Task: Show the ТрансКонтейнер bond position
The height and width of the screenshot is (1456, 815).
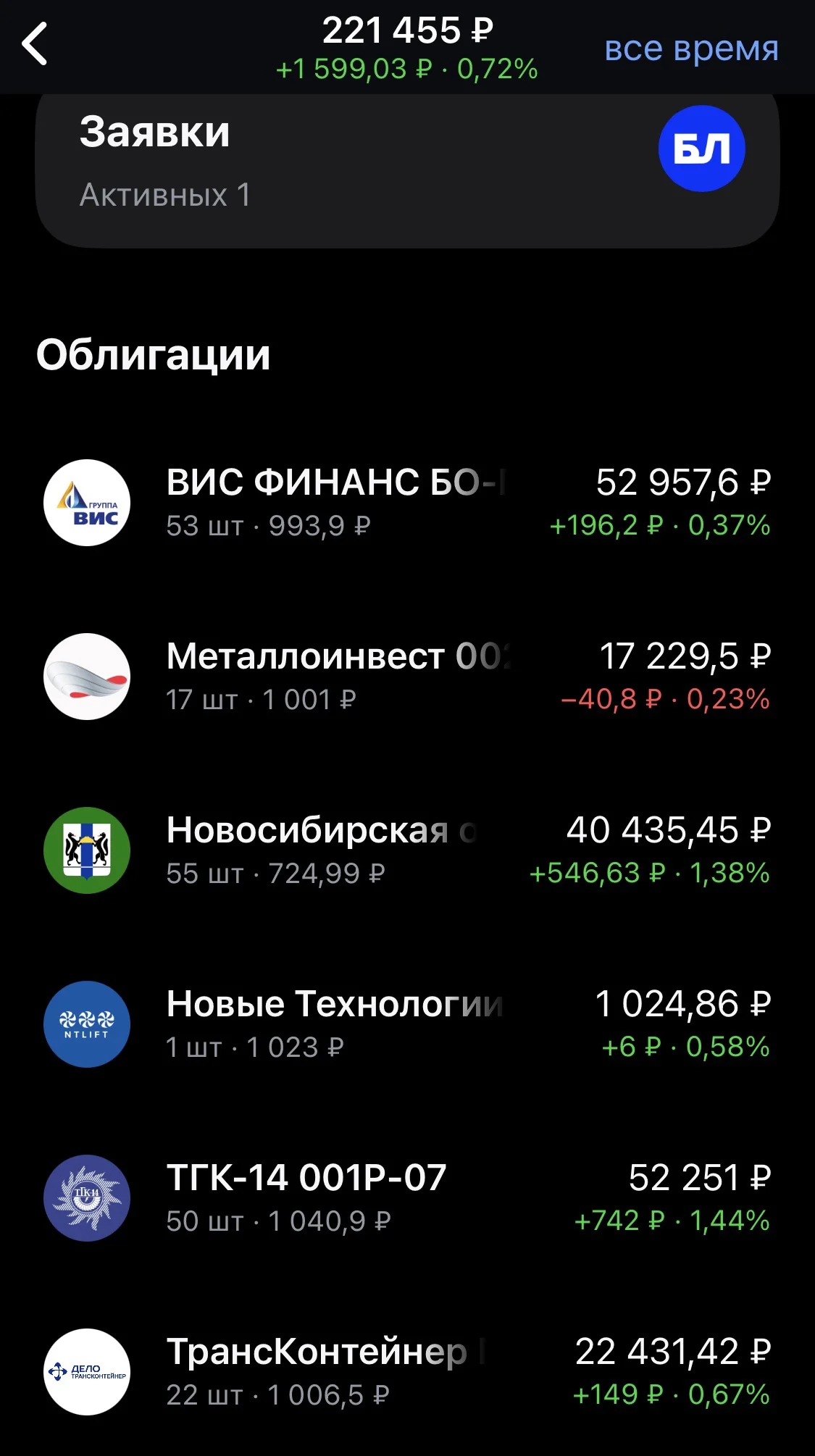Action: [x=407, y=1372]
